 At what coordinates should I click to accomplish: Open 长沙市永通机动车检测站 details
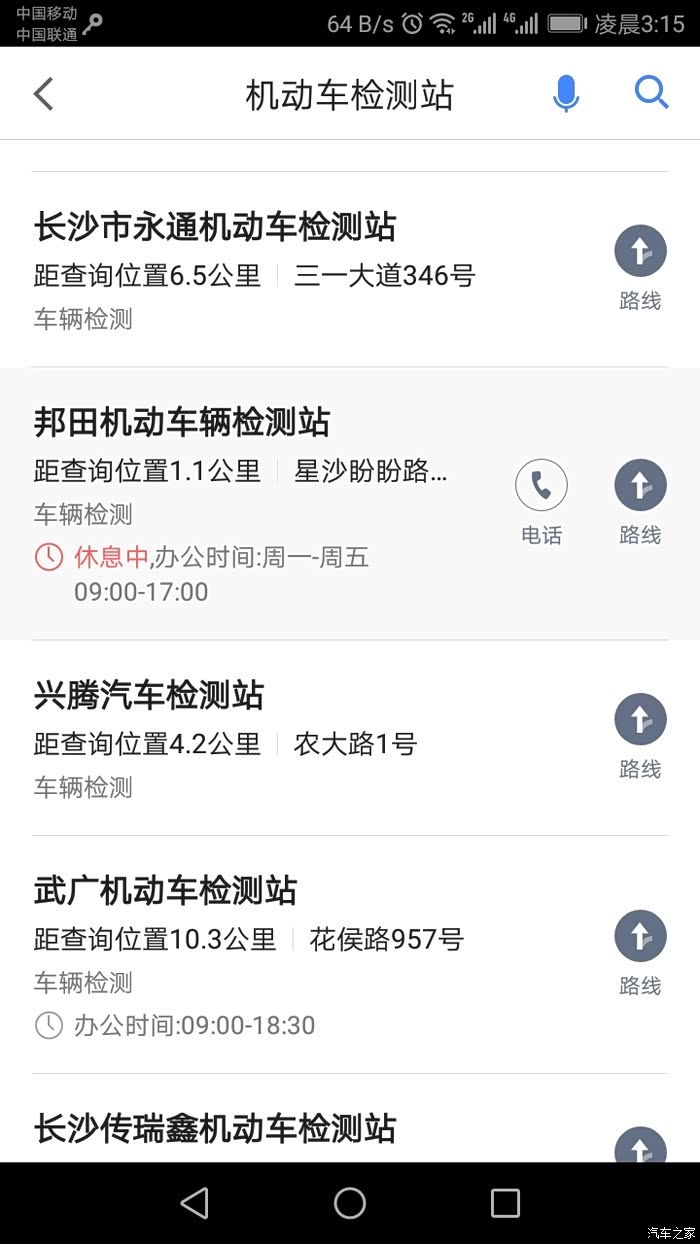pyautogui.click(x=215, y=228)
